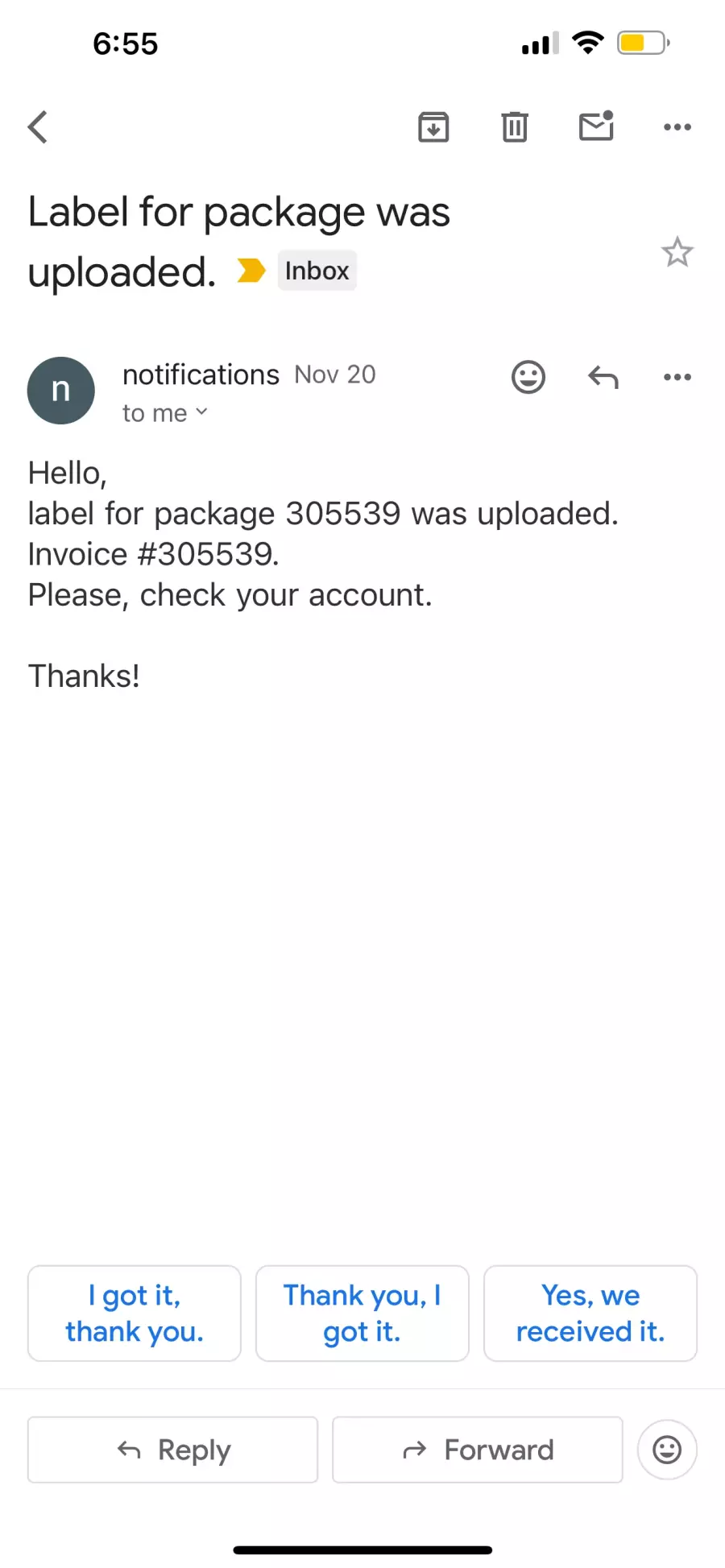Open the top toolbar overflow menu

tap(677, 127)
